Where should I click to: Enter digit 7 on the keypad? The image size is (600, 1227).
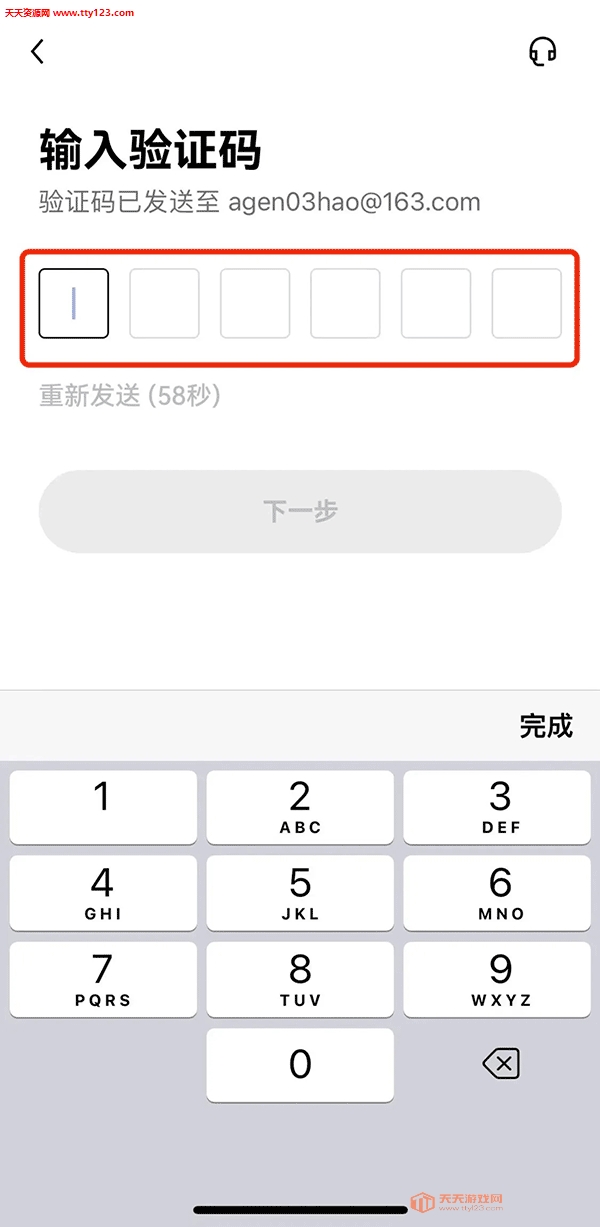[x=103, y=979]
